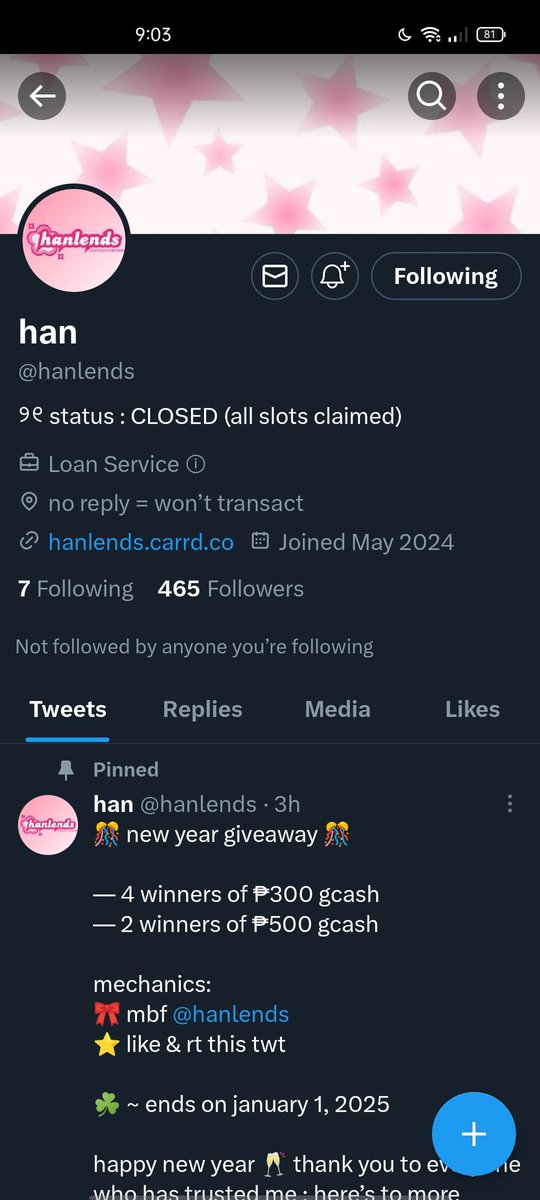Open options menu on pinned tweet
Viewport: 540px width, 1200px height.
point(510,804)
